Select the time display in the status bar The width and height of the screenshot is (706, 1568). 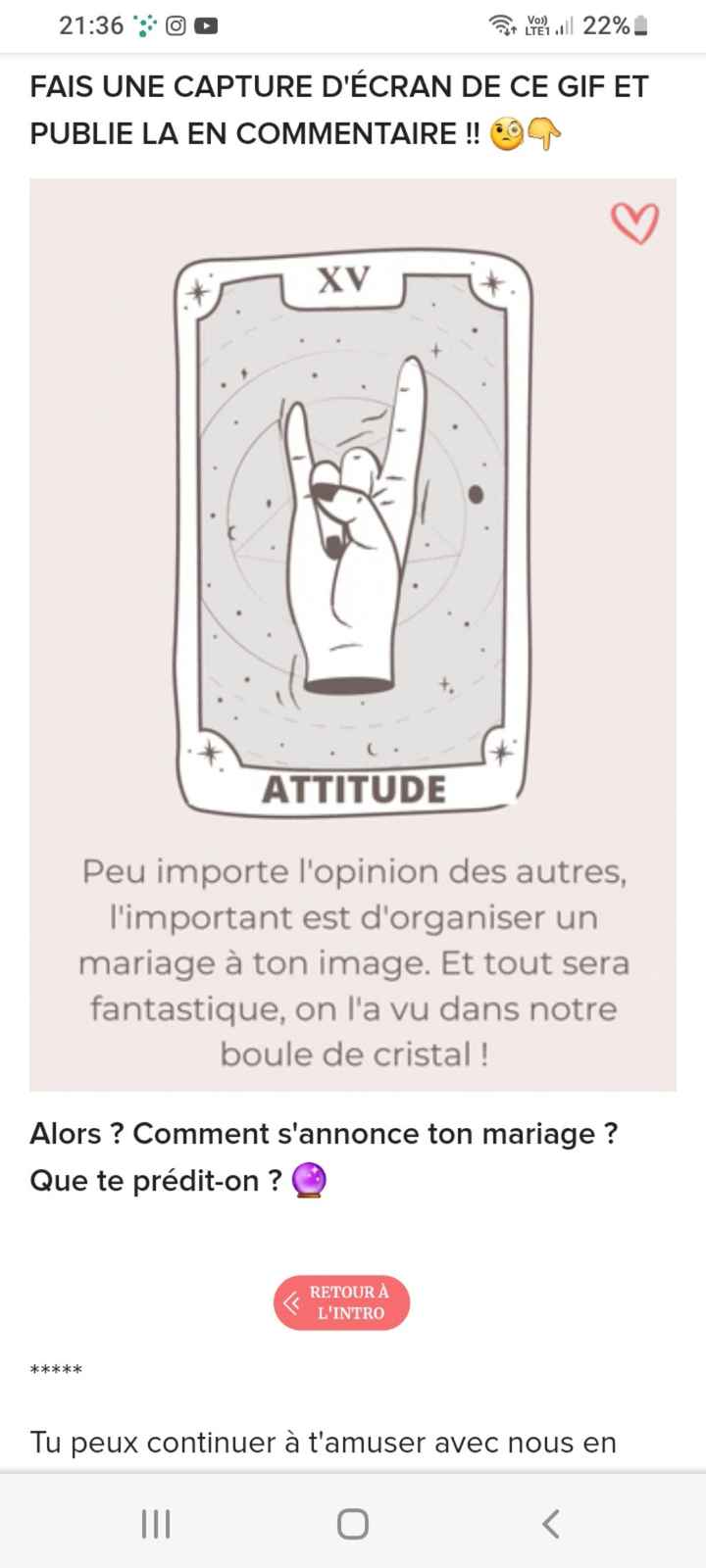coord(90,25)
